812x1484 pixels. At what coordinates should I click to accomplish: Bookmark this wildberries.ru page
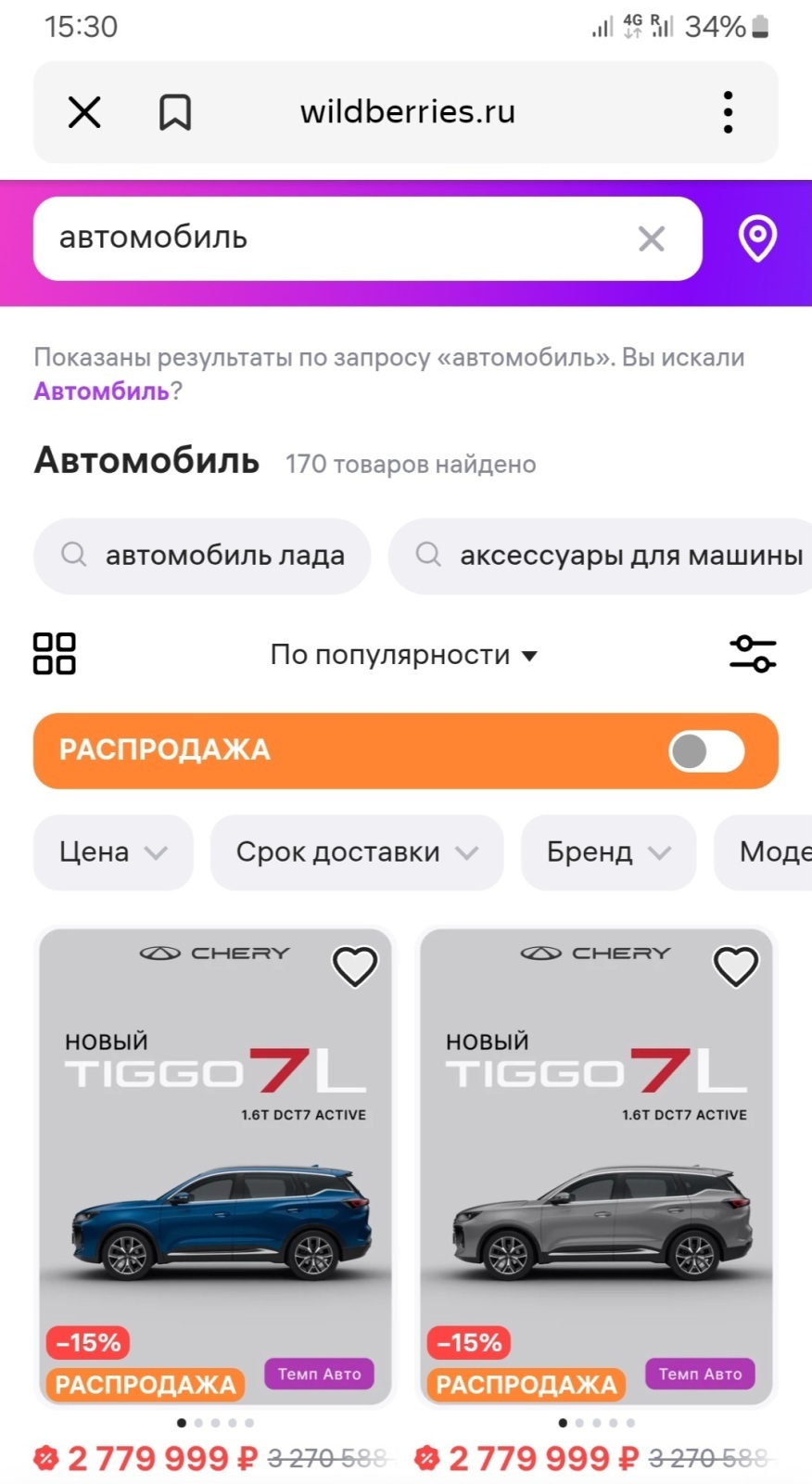[175, 112]
